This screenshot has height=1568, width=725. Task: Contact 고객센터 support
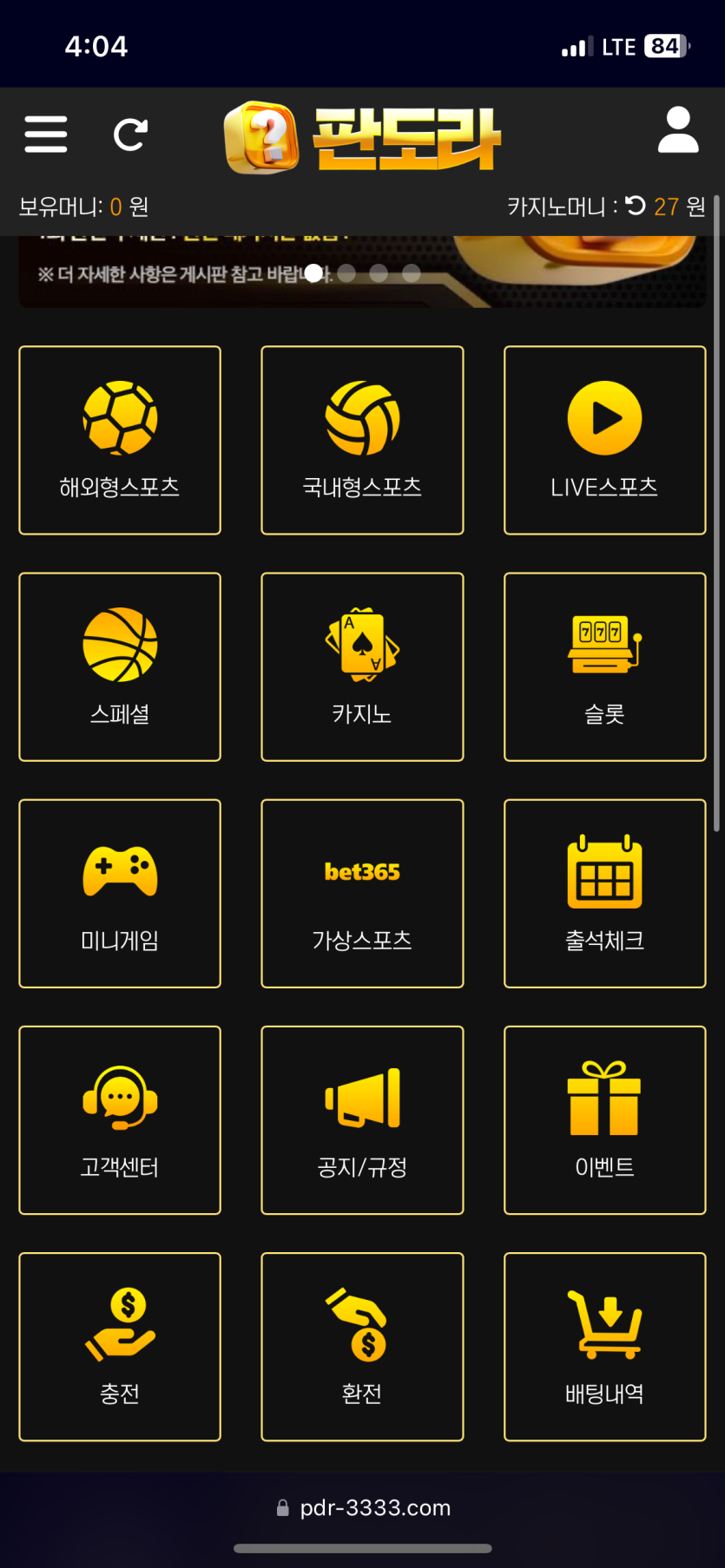point(120,1119)
